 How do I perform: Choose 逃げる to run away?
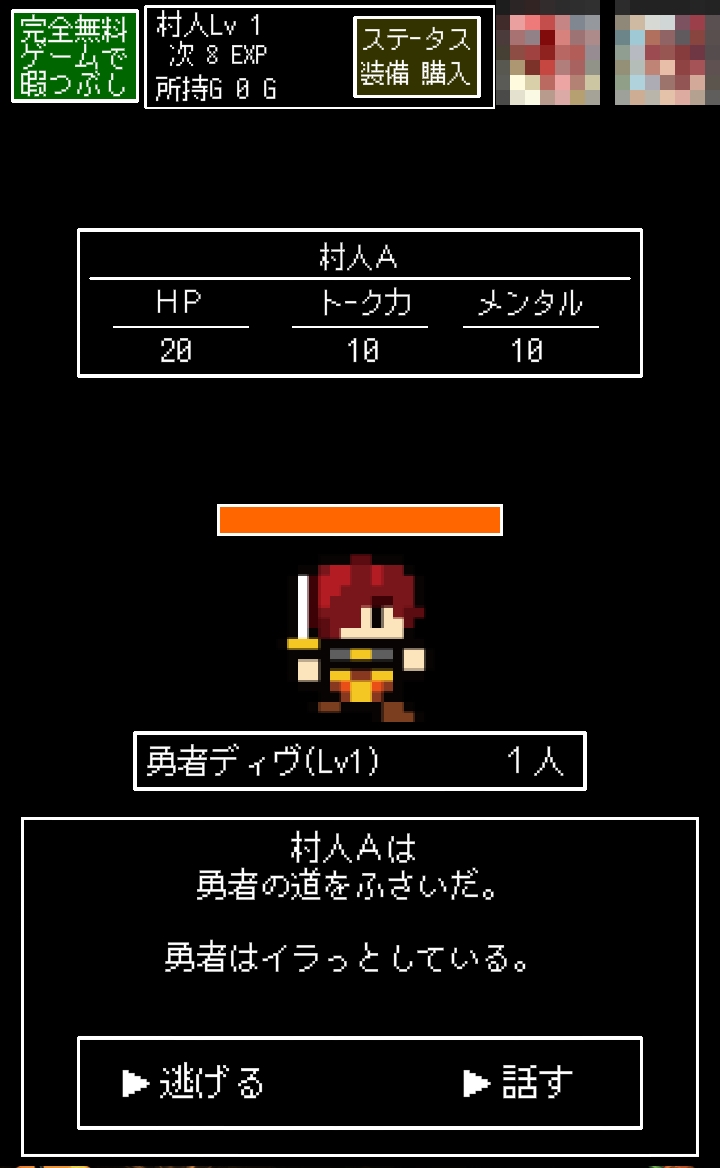(x=195, y=1082)
